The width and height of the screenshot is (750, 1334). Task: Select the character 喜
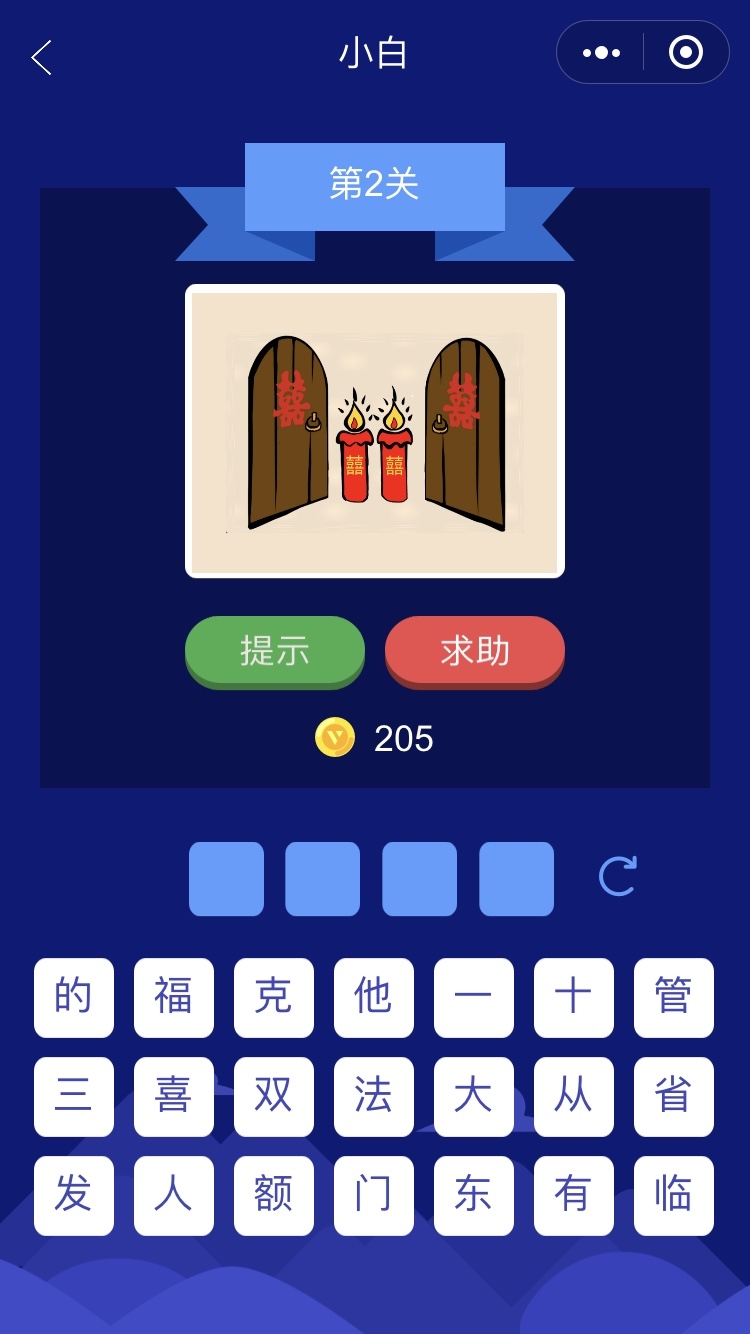(x=173, y=1096)
